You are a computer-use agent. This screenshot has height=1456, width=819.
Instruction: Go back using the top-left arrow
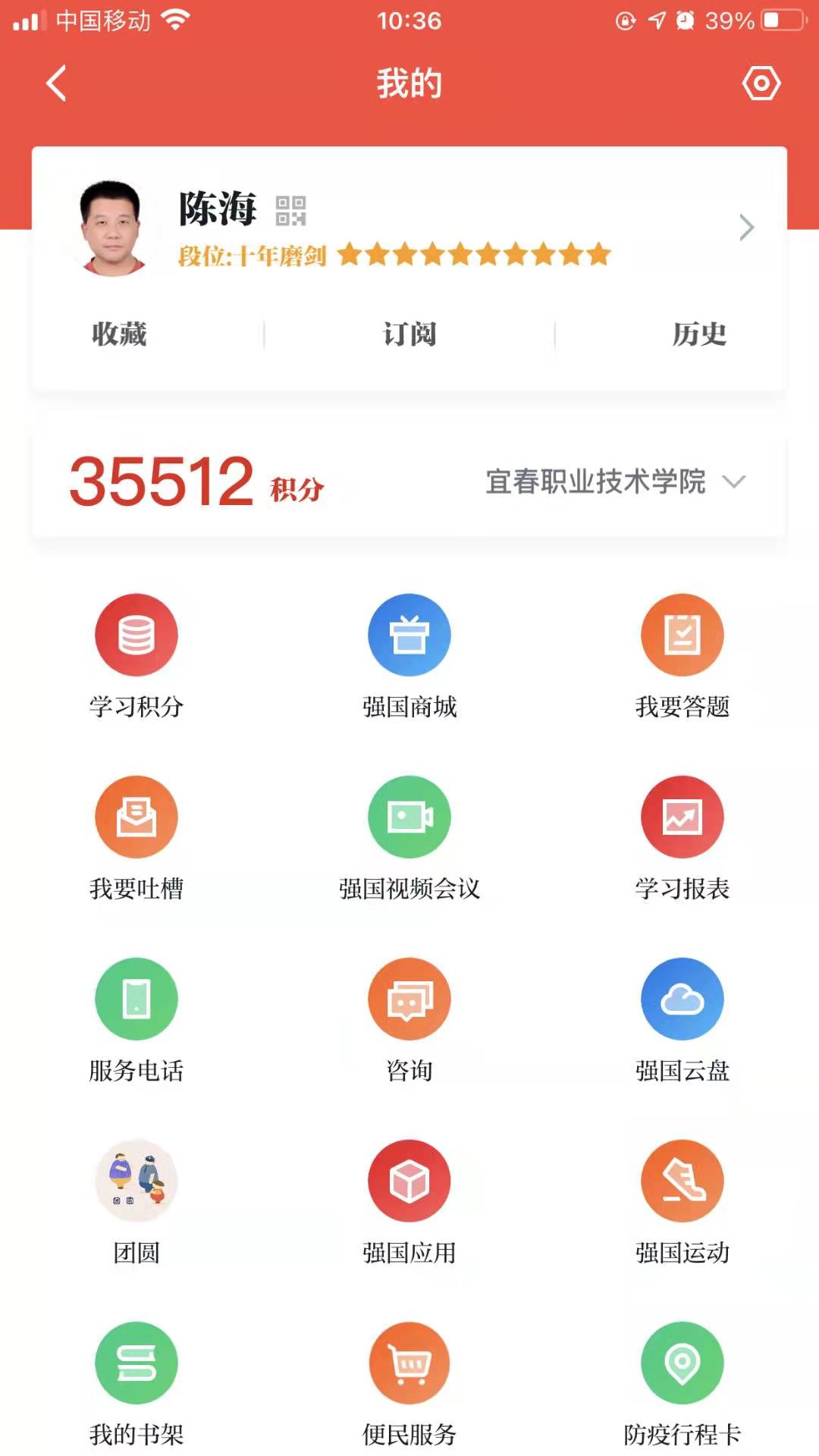click(x=57, y=83)
